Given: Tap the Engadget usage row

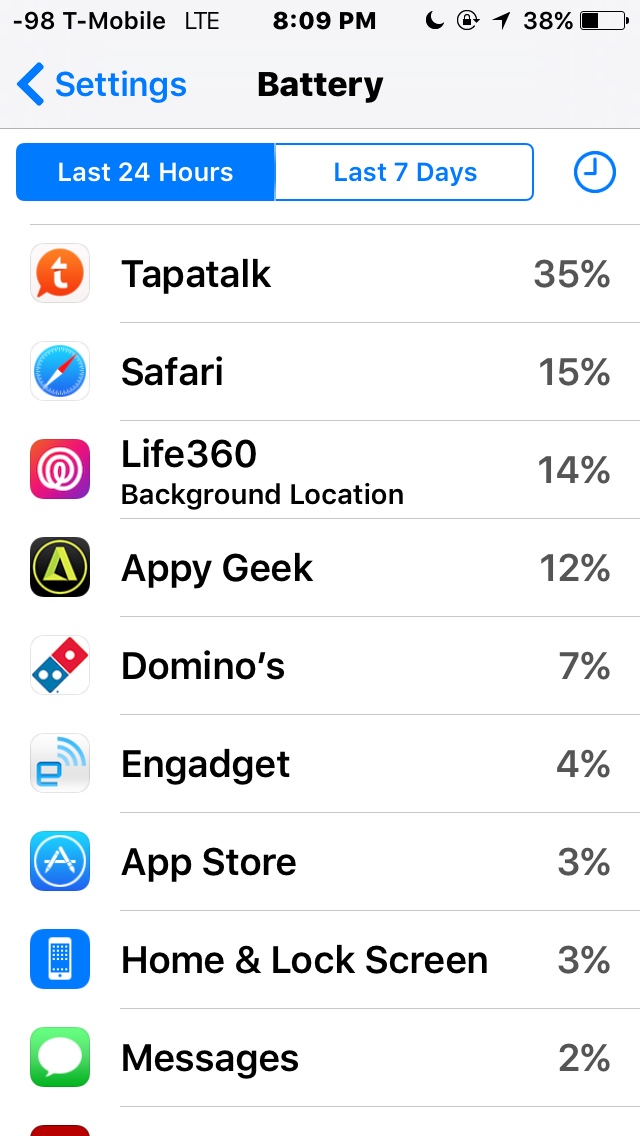Looking at the screenshot, I should [320, 764].
